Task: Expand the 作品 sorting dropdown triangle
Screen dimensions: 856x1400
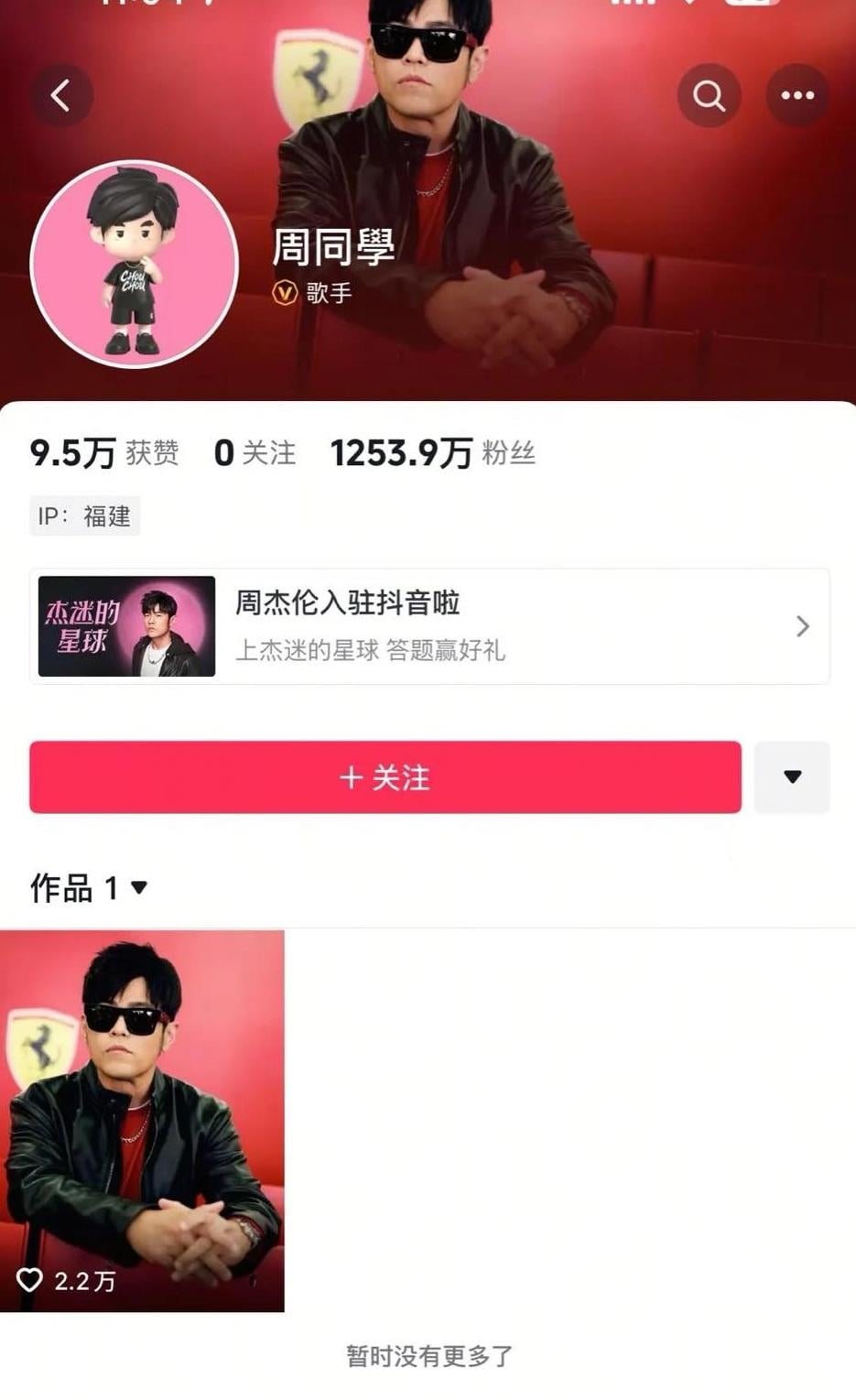Action: point(138,887)
